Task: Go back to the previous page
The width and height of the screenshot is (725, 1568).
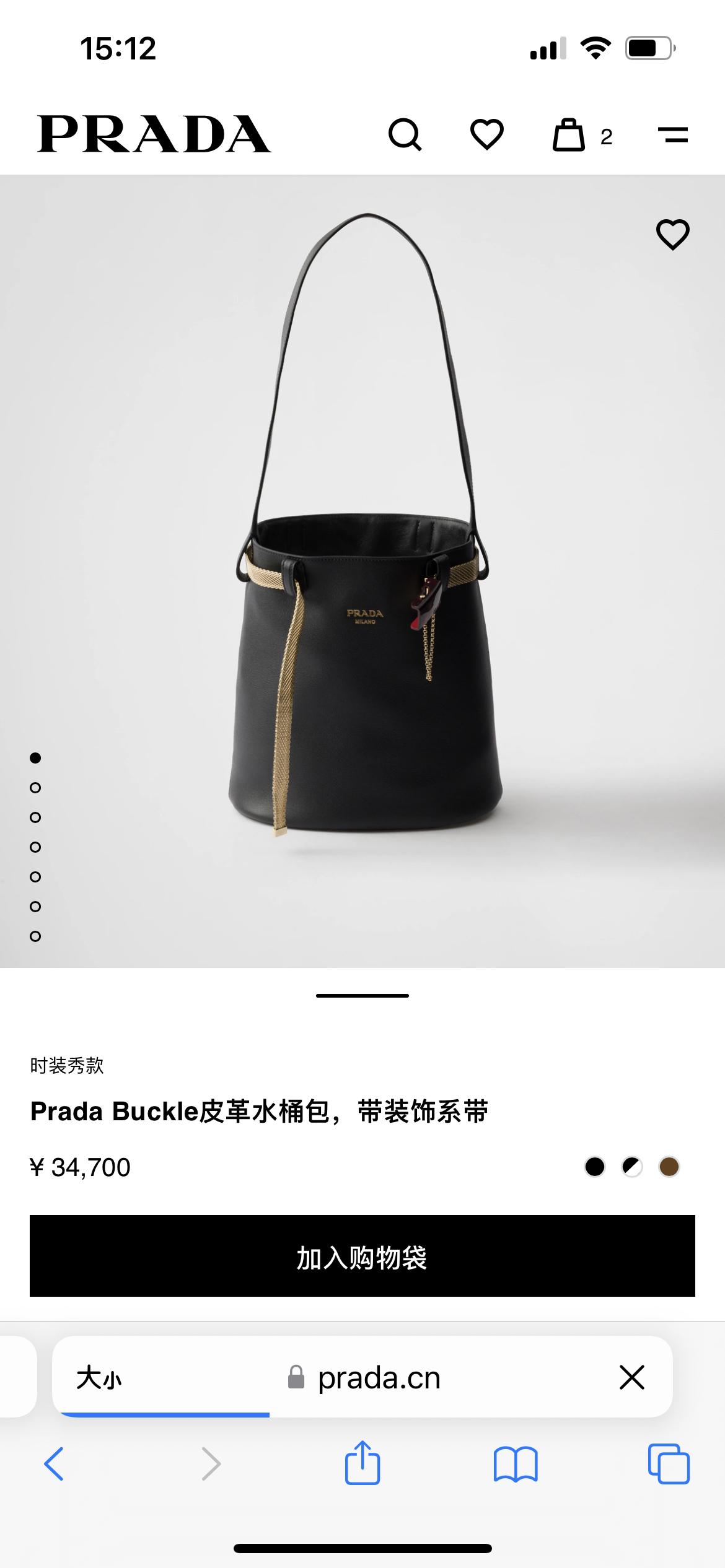Action: pos(54,1464)
